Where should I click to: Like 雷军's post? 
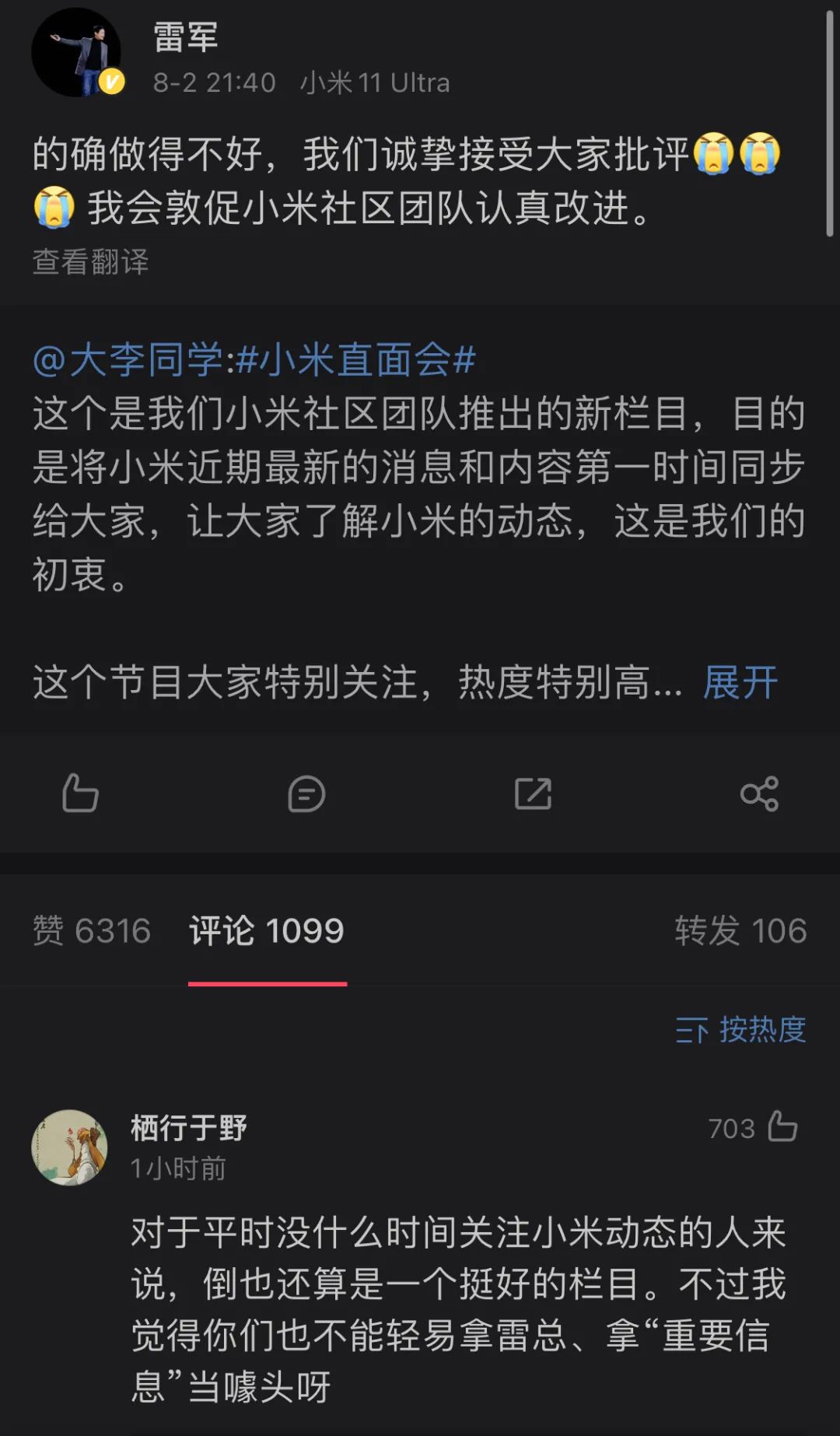click(x=80, y=793)
